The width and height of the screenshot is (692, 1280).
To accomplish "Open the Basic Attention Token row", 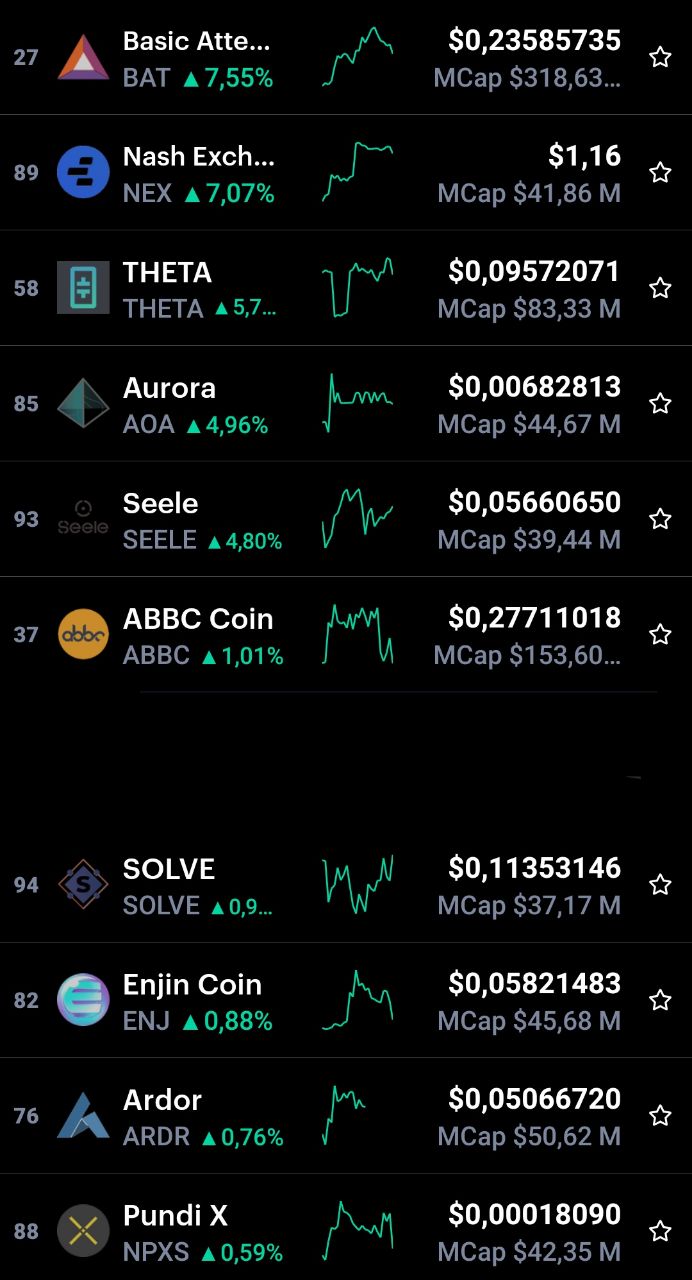I will coord(346,57).
